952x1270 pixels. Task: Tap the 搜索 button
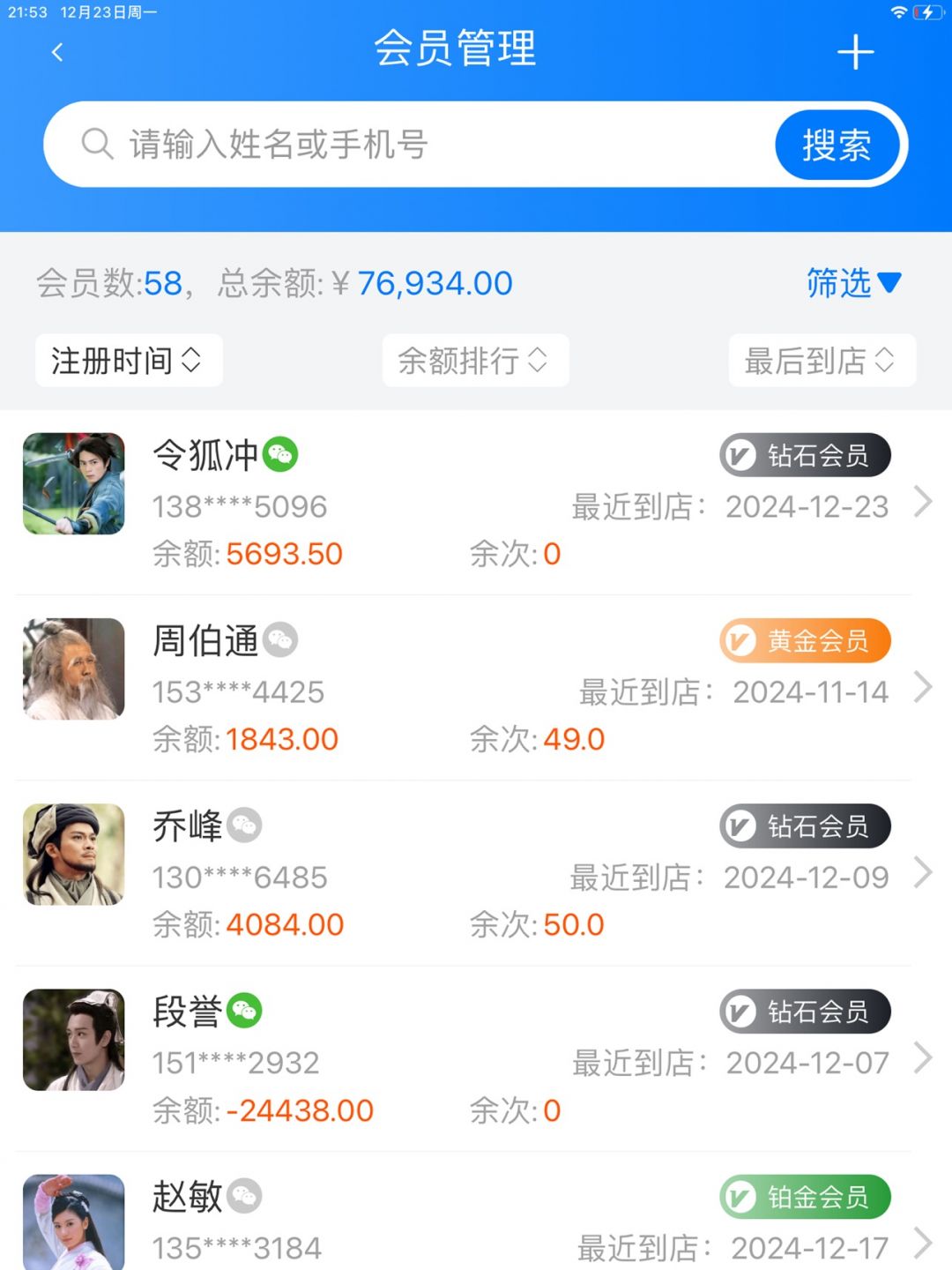(837, 145)
